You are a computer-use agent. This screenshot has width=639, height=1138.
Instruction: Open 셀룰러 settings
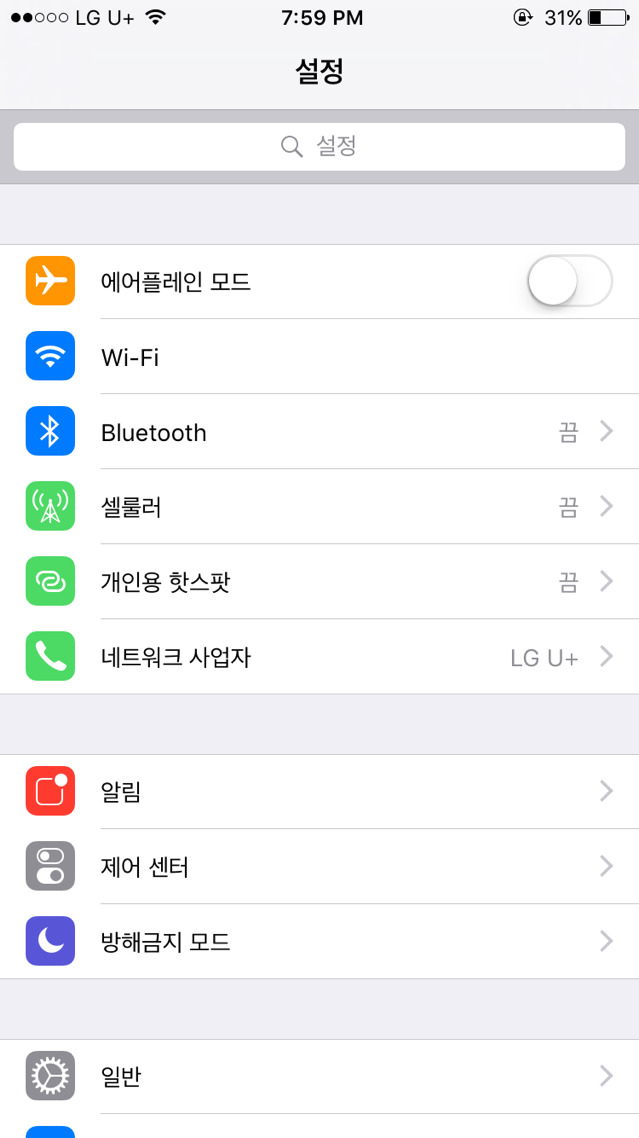click(x=320, y=507)
